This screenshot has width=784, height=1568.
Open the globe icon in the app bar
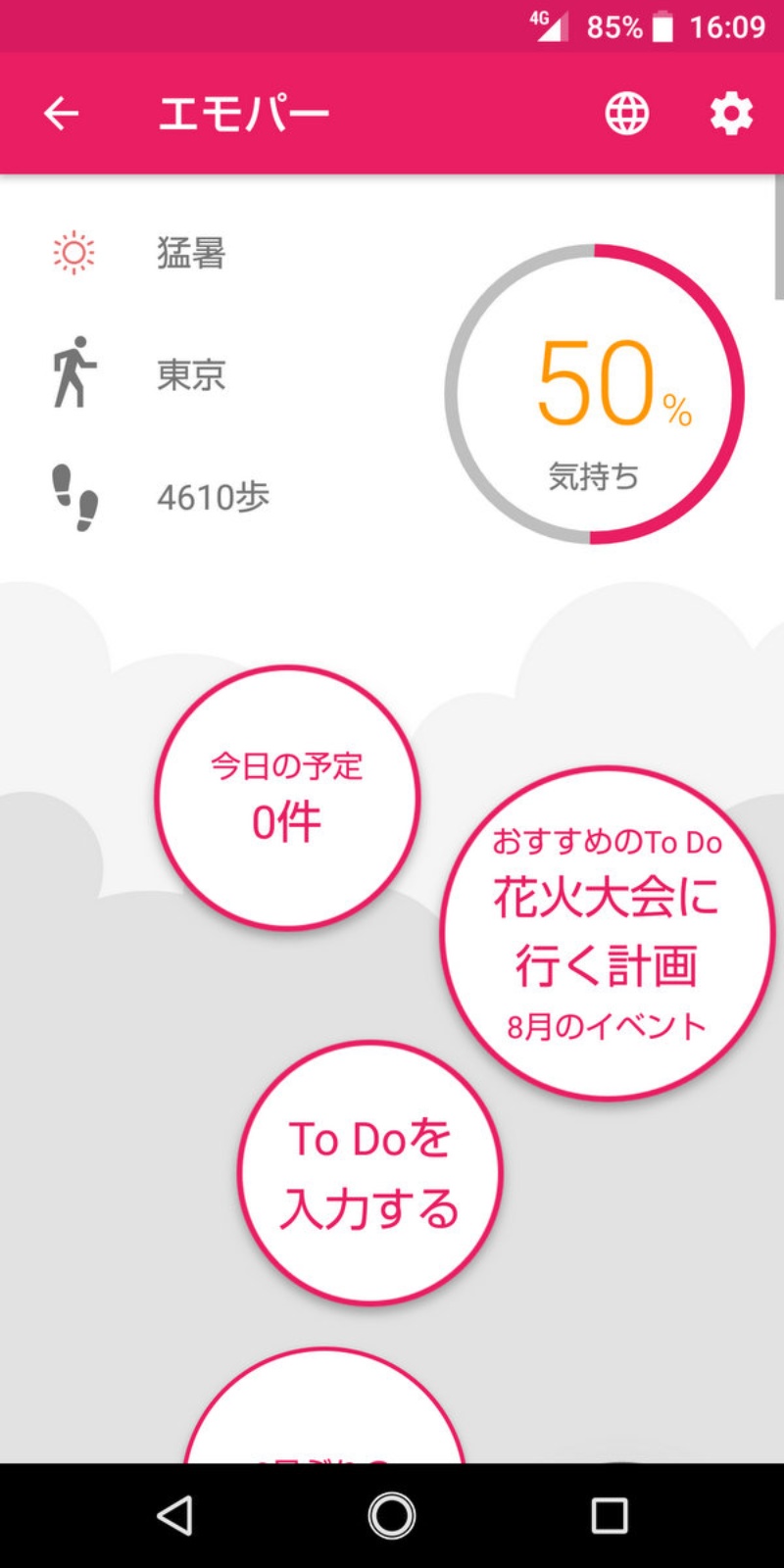point(626,114)
